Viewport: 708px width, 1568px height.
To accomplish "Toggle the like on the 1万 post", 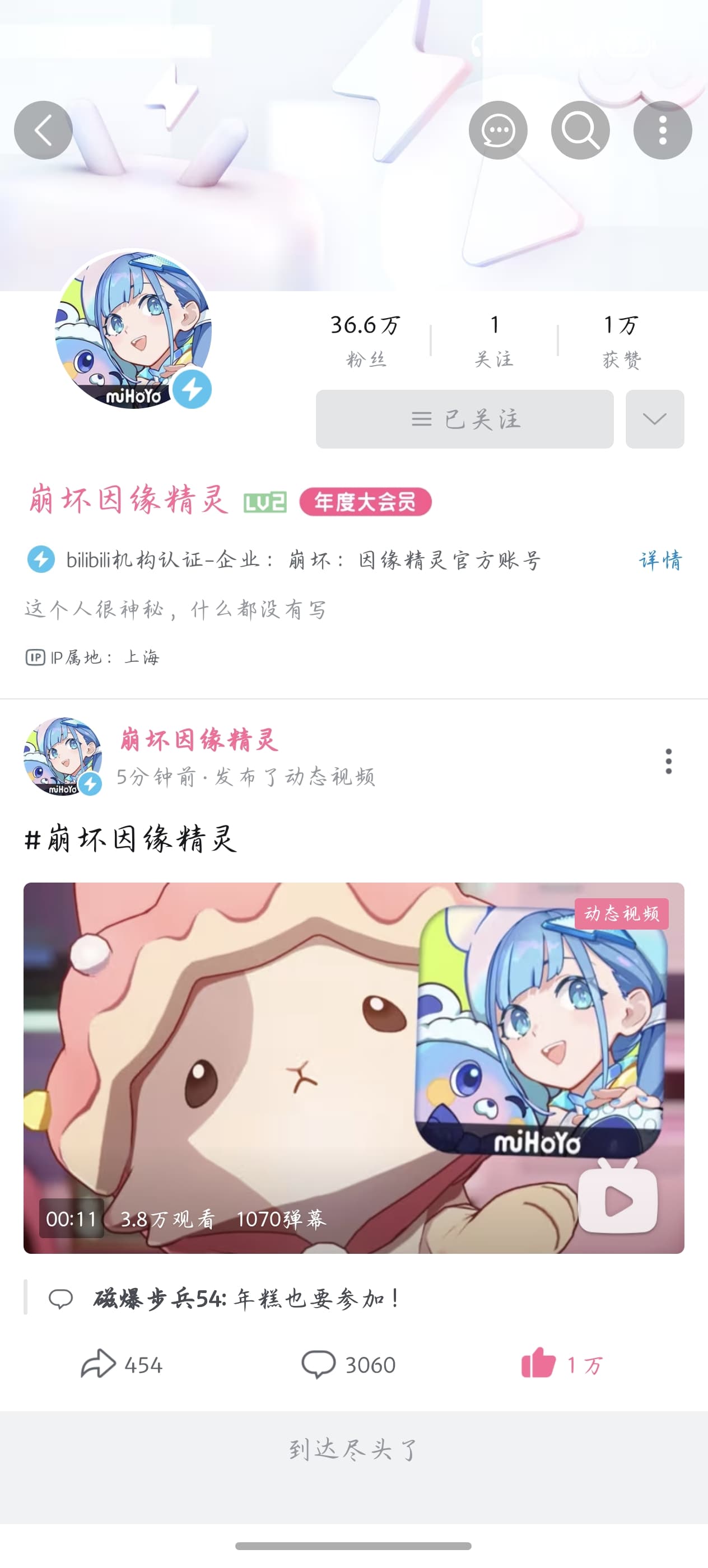I will 561,1365.
